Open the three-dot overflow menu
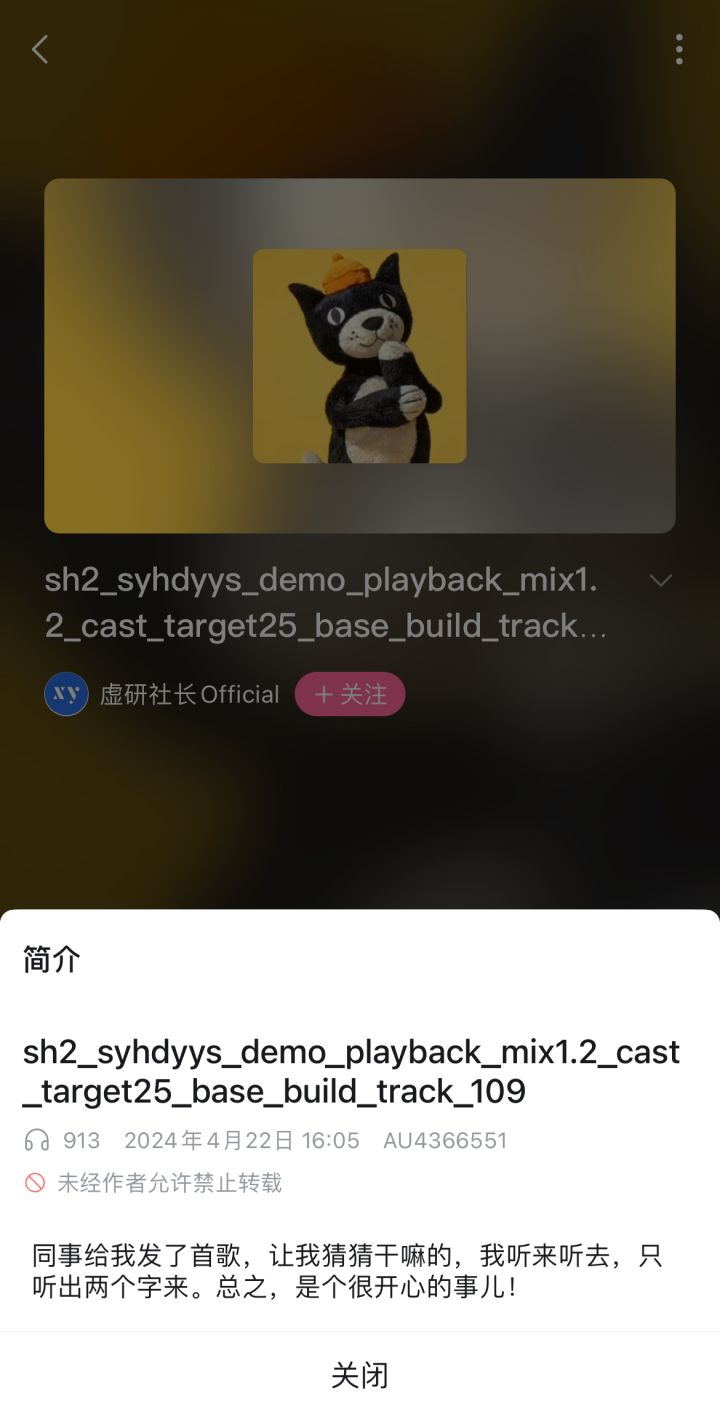Image resolution: width=720 pixels, height=1417 pixels. pyautogui.click(x=679, y=49)
